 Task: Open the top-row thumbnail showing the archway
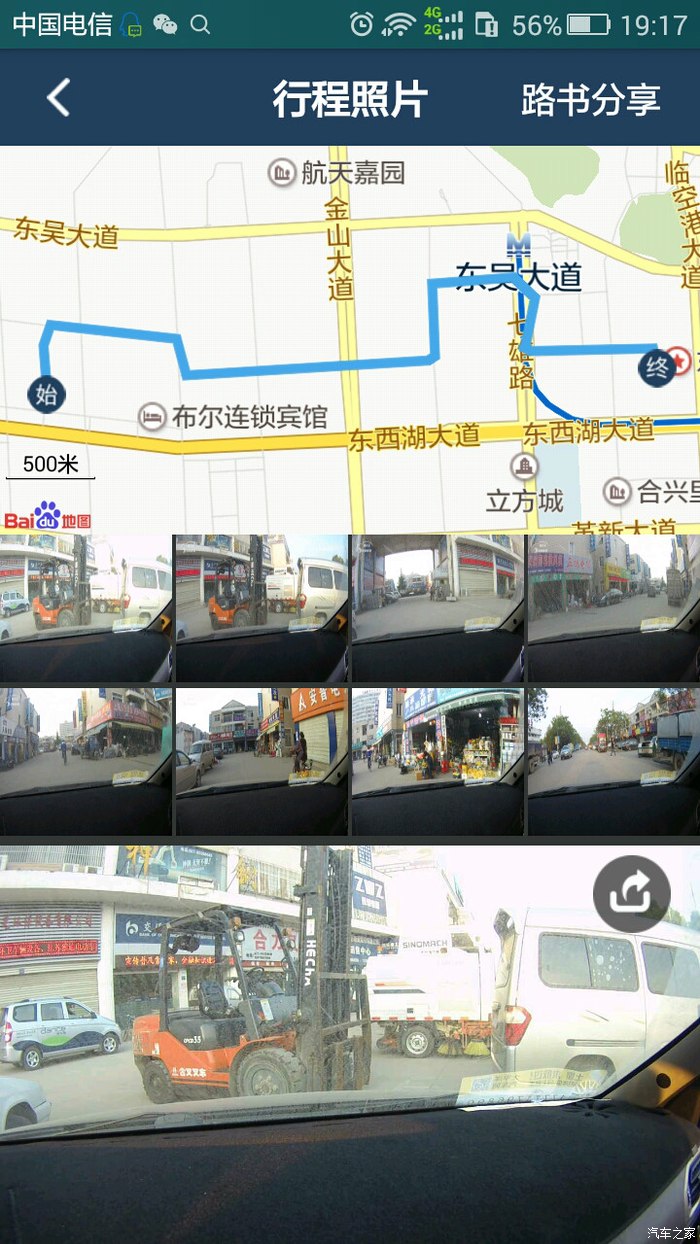pyautogui.click(x=438, y=608)
